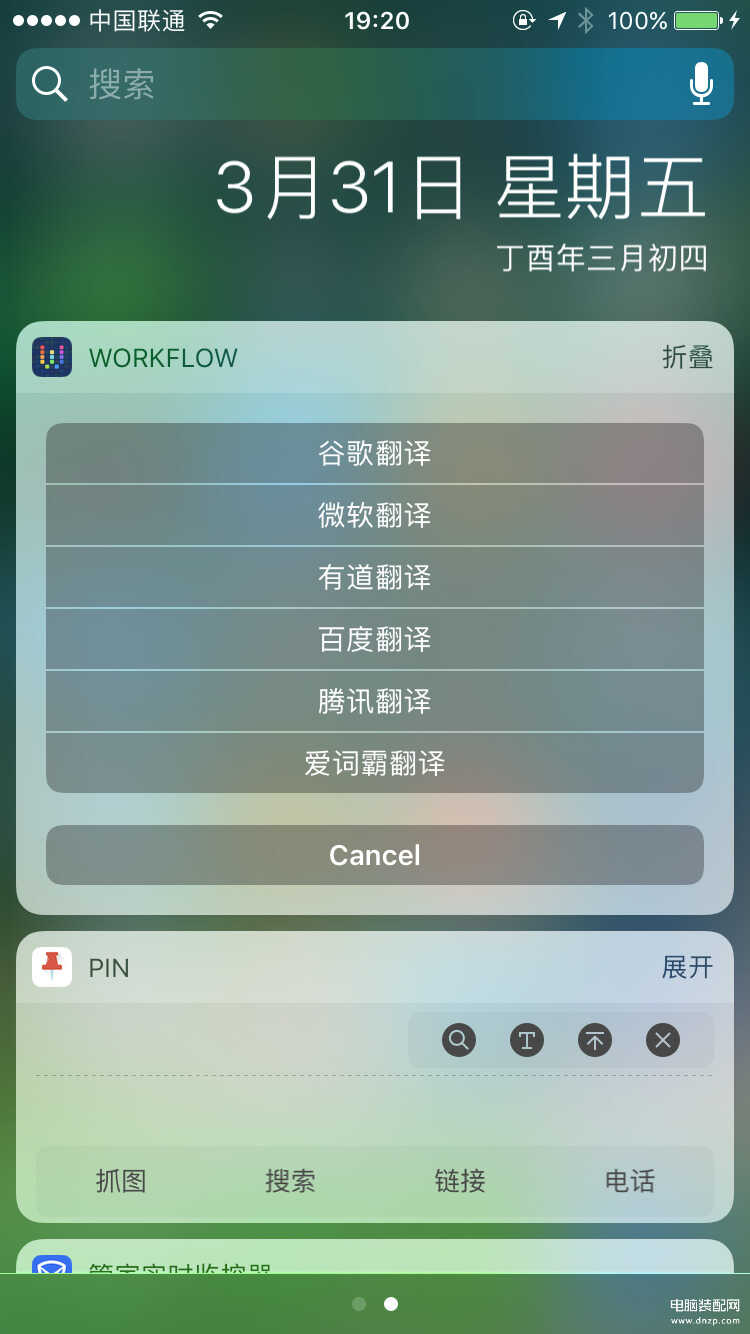Pick 有道翻译 translator
This screenshot has height=1334, width=750.
click(x=375, y=578)
